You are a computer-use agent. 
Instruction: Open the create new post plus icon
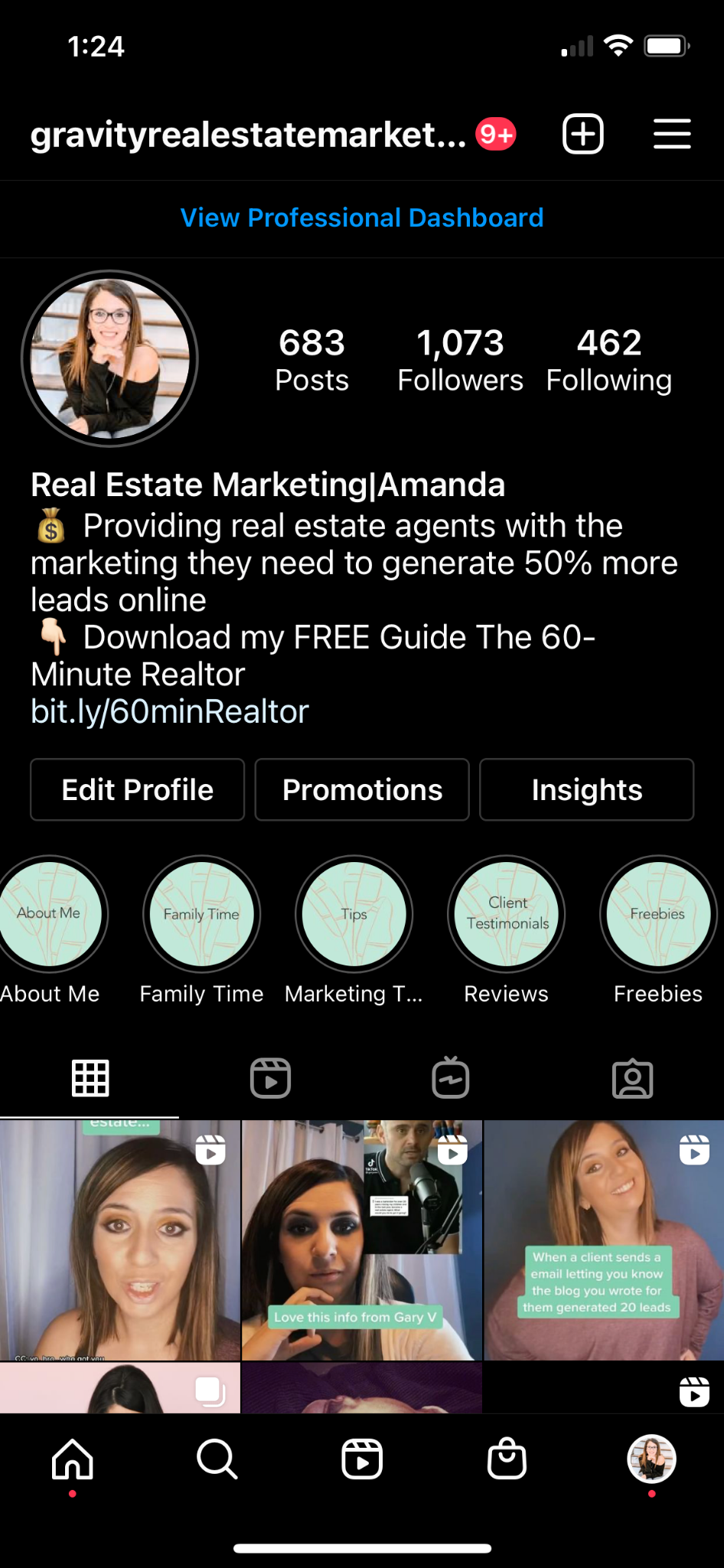pos(583,134)
